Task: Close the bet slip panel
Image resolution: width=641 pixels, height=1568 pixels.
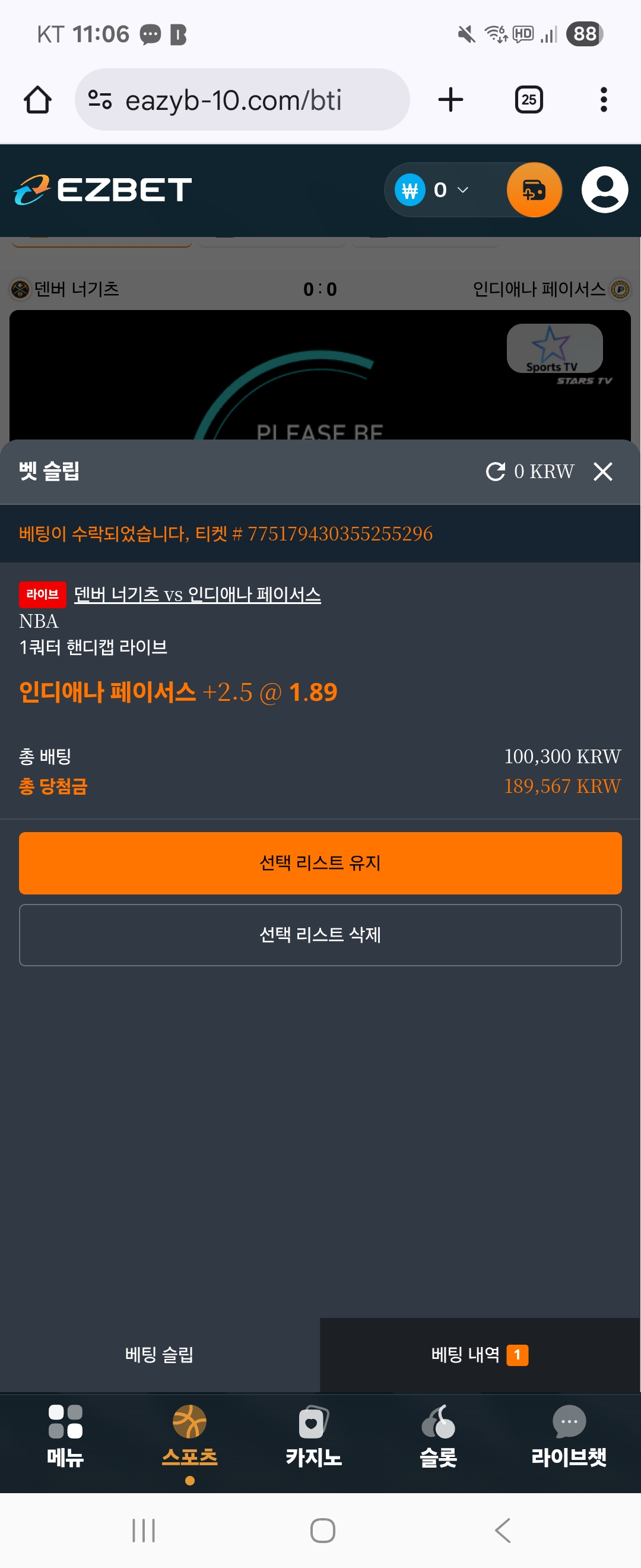Action: (602, 471)
